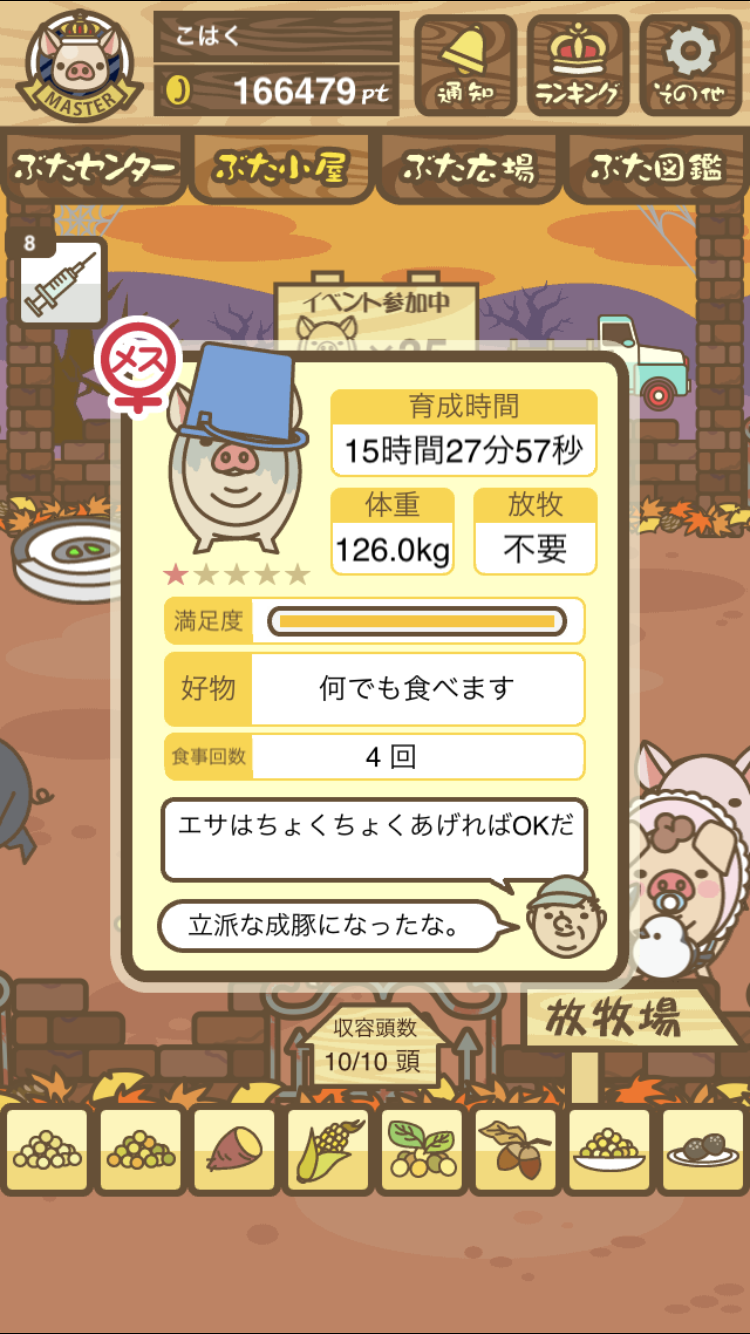Select the leafy berries feed
Viewport: 750px width, 1334px height.
pos(422,1150)
